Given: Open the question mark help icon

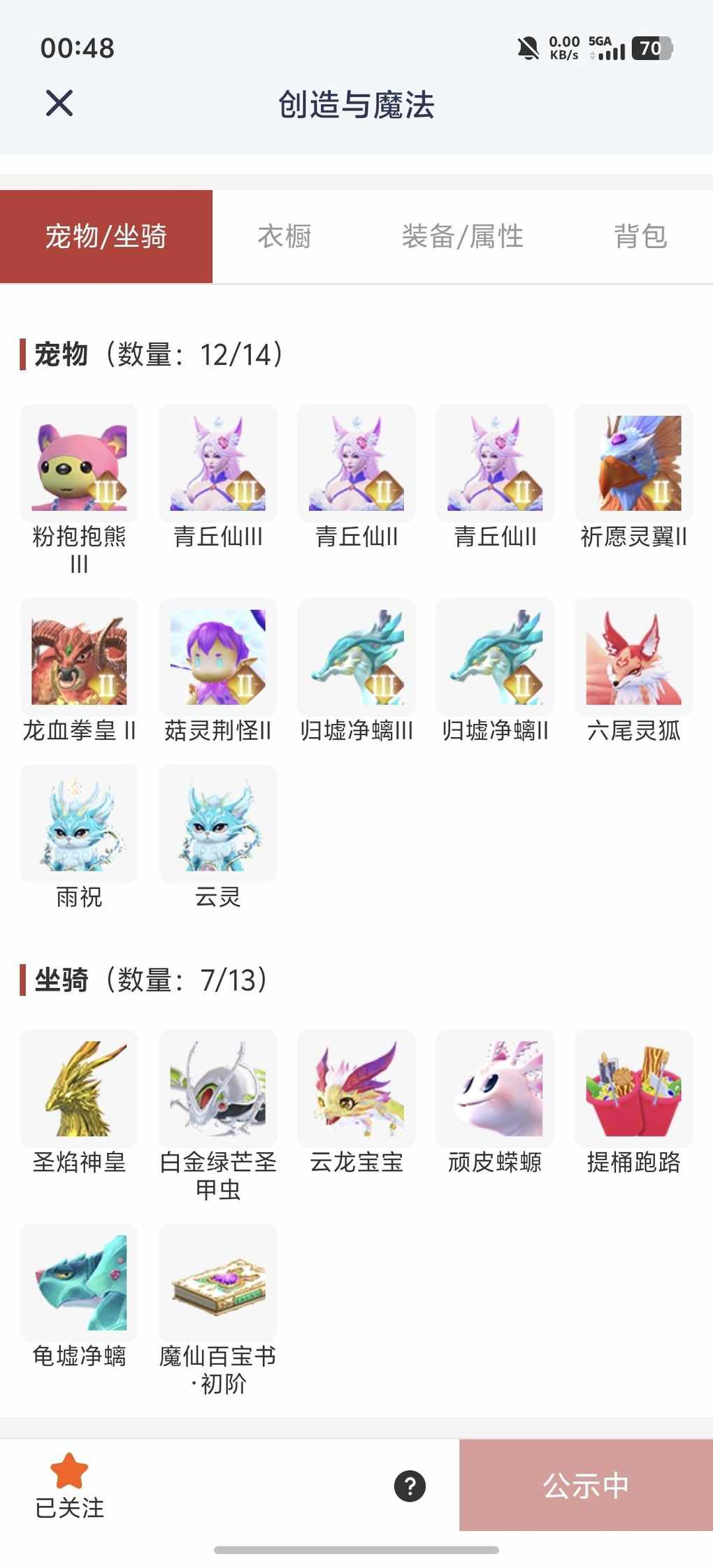Looking at the screenshot, I should tap(410, 1486).
